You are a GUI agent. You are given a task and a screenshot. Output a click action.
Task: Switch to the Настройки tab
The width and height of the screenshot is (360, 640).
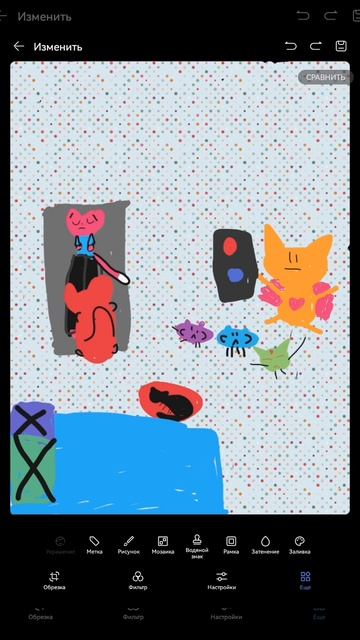[x=222, y=581]
